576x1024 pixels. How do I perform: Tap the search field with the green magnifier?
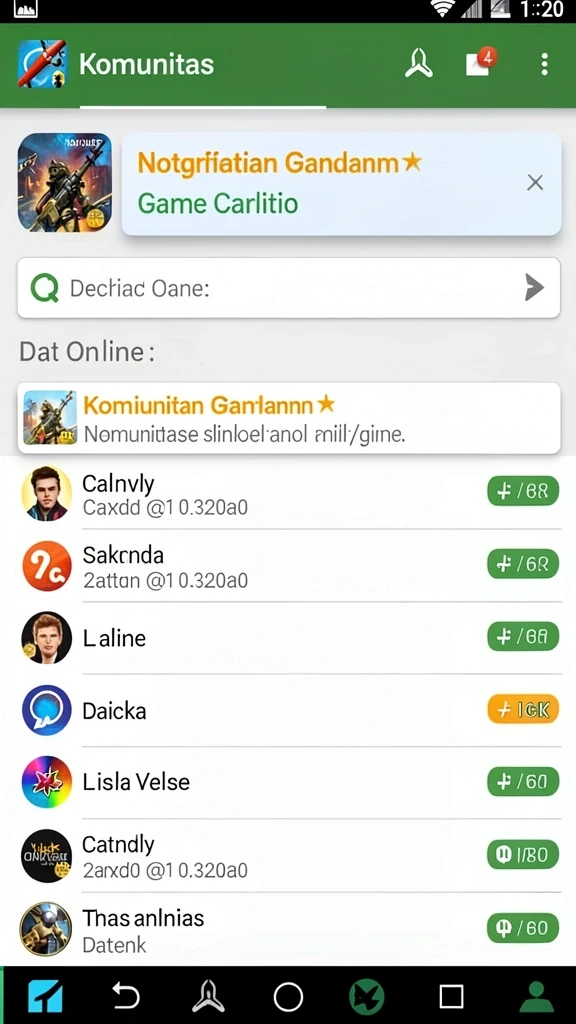288,287
